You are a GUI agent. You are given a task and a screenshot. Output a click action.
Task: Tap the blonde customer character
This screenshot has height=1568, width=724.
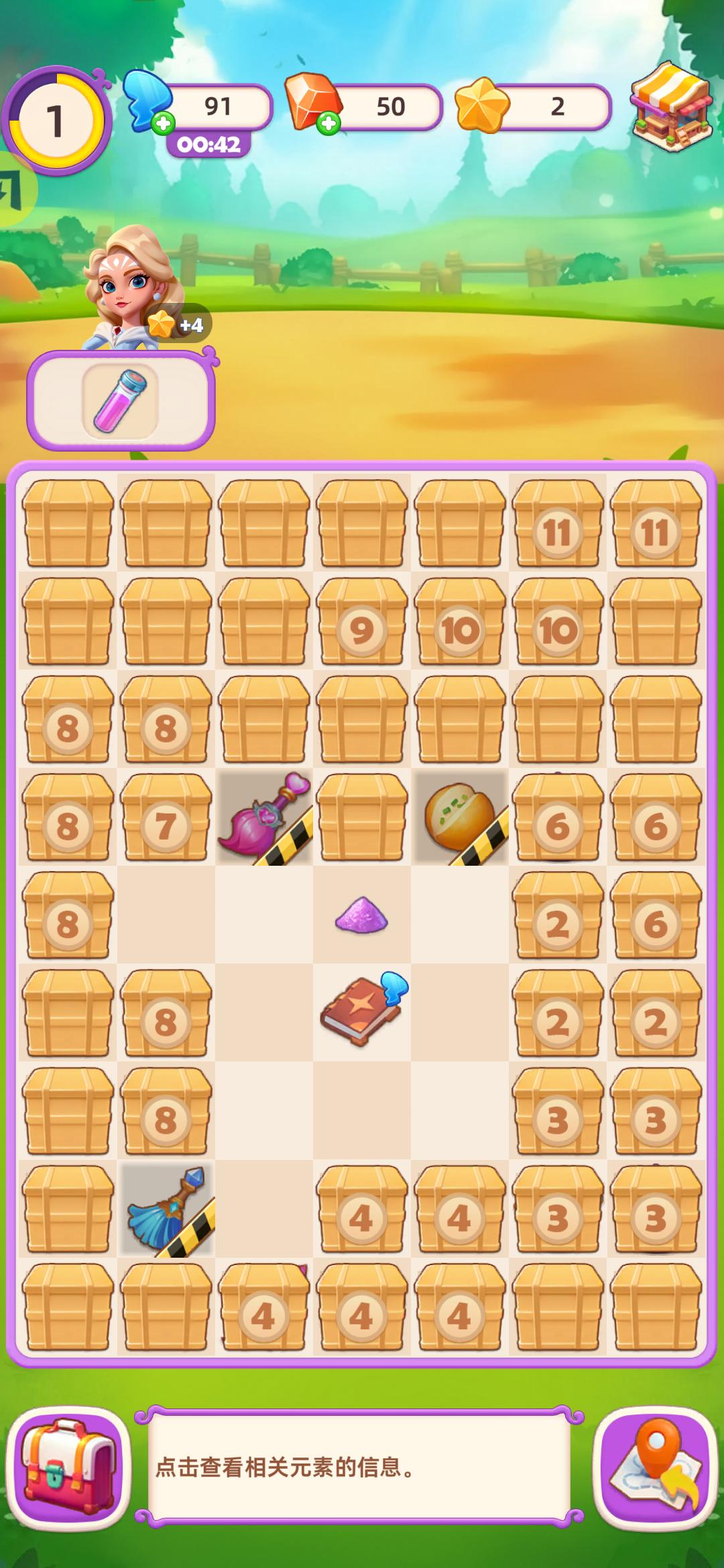131,285
